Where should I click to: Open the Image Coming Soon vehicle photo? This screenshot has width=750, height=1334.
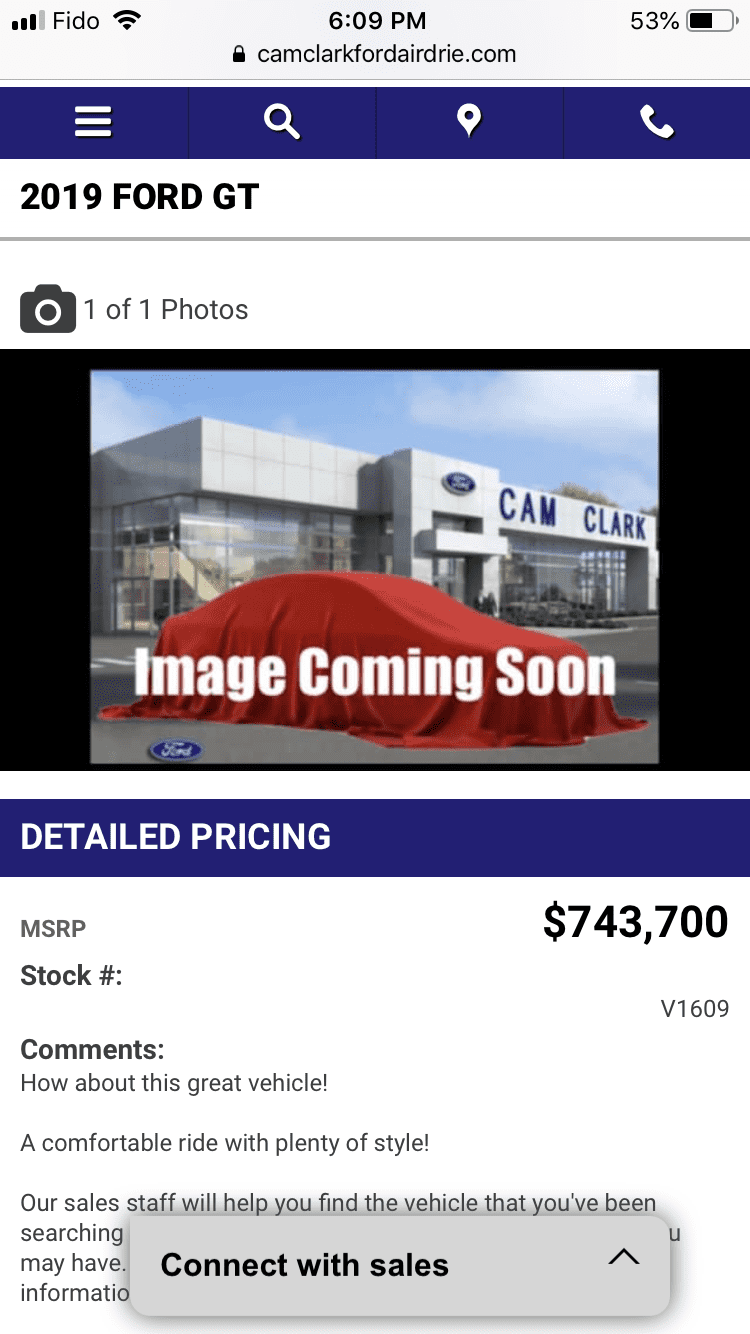(374, 566)
